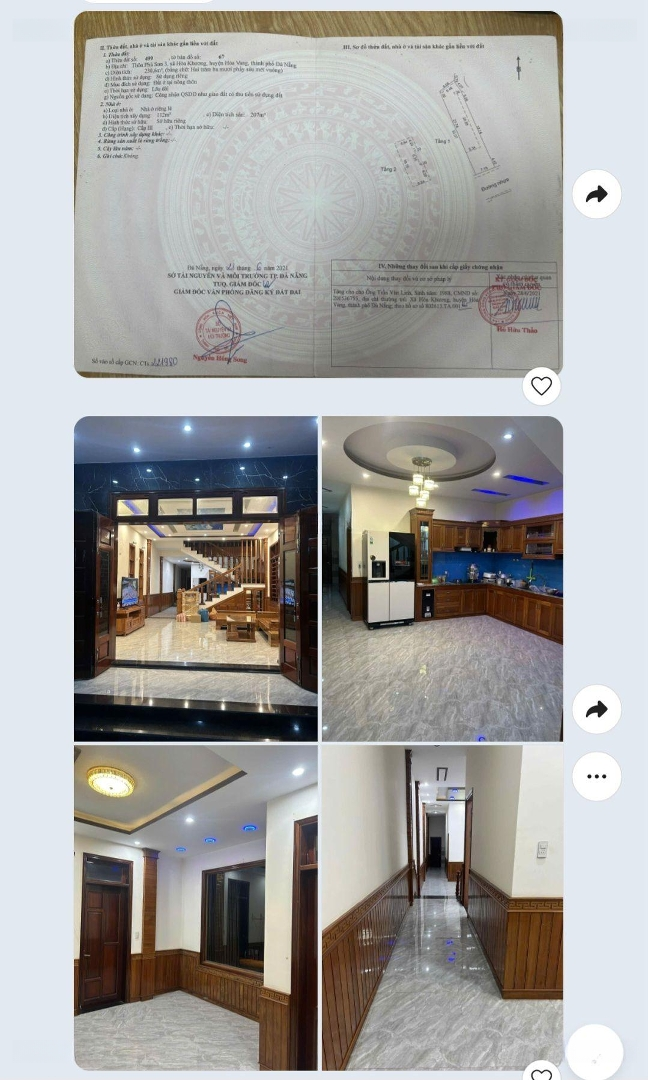View the living room entrance photo

point(196,578)
